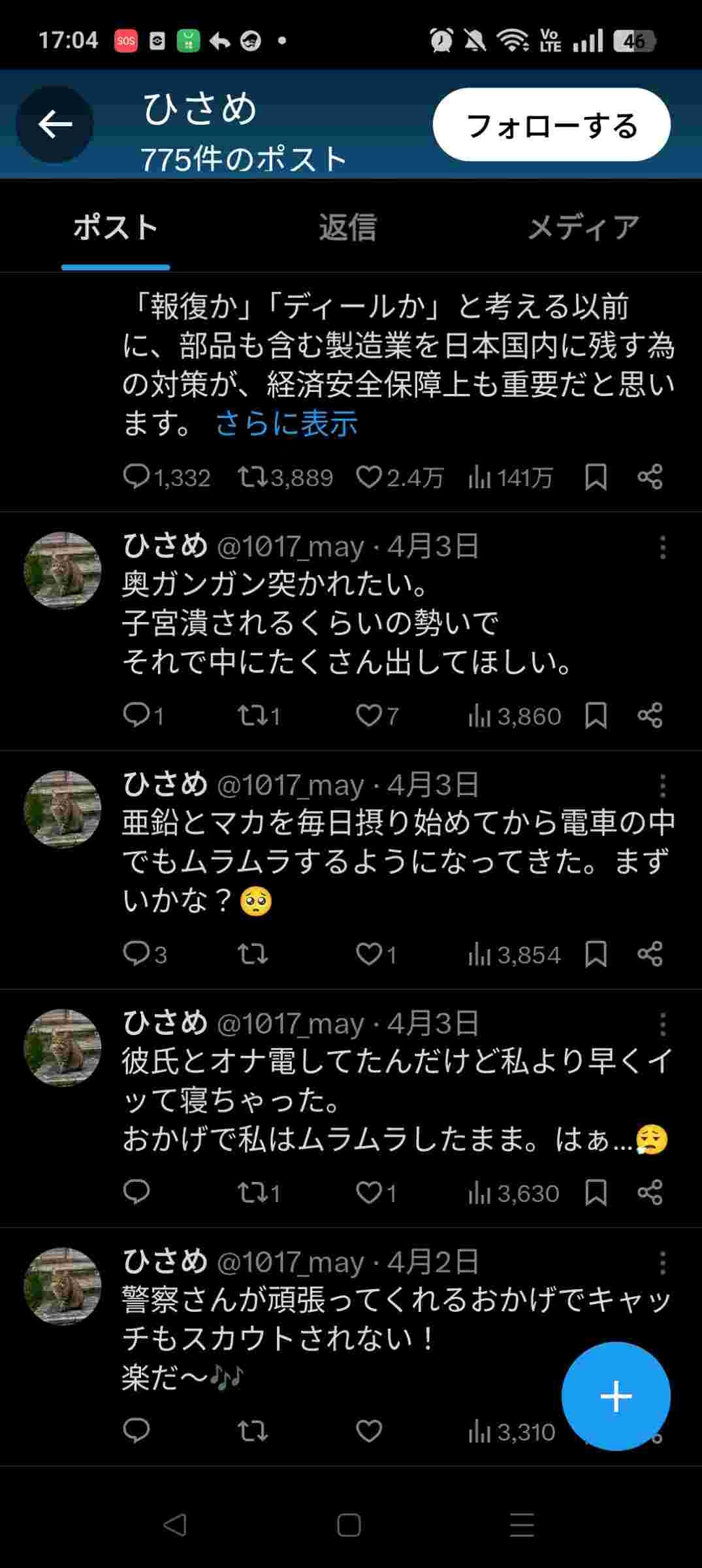
Task: Expand post with さらに表示 link
Action: click(287, 423)
